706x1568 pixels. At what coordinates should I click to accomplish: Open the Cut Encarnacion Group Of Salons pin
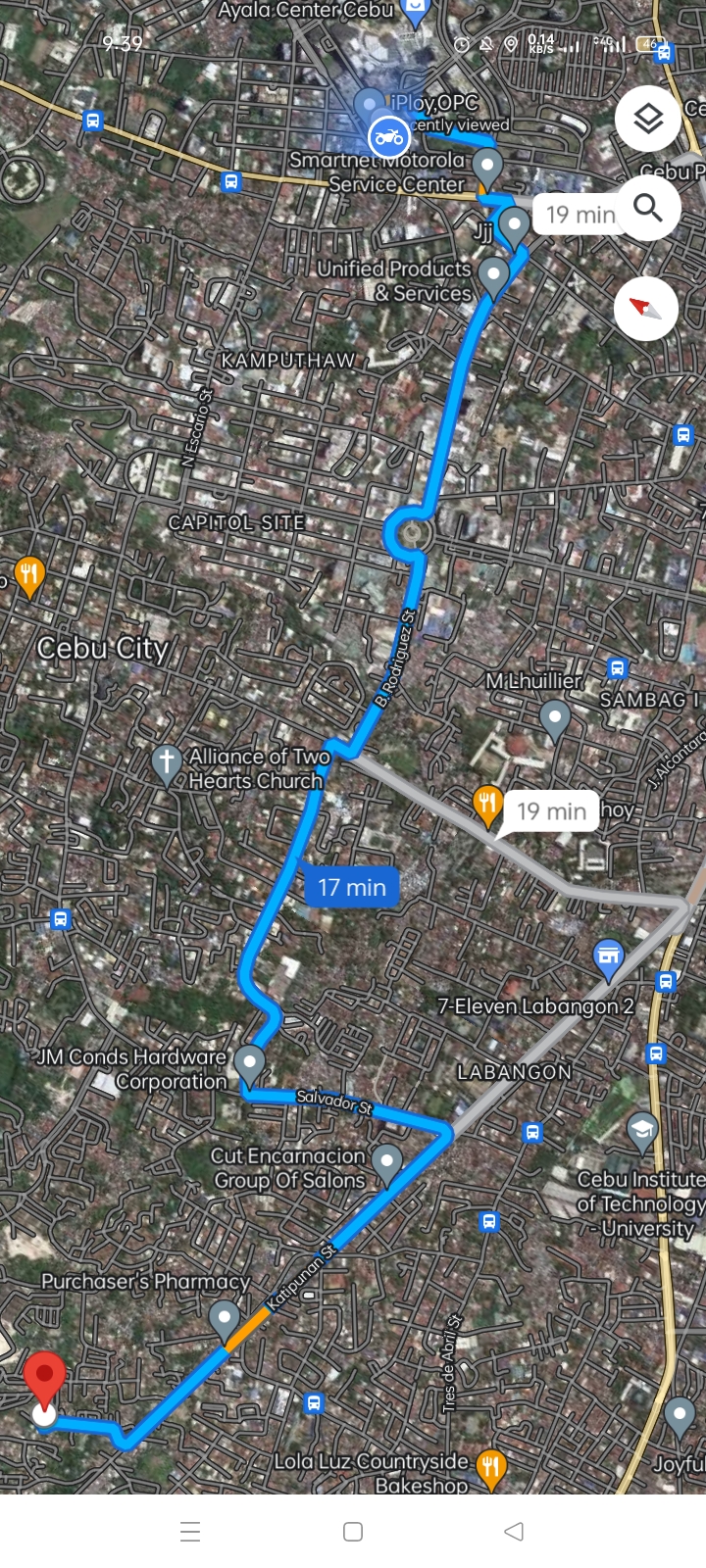pos(387,1163)
